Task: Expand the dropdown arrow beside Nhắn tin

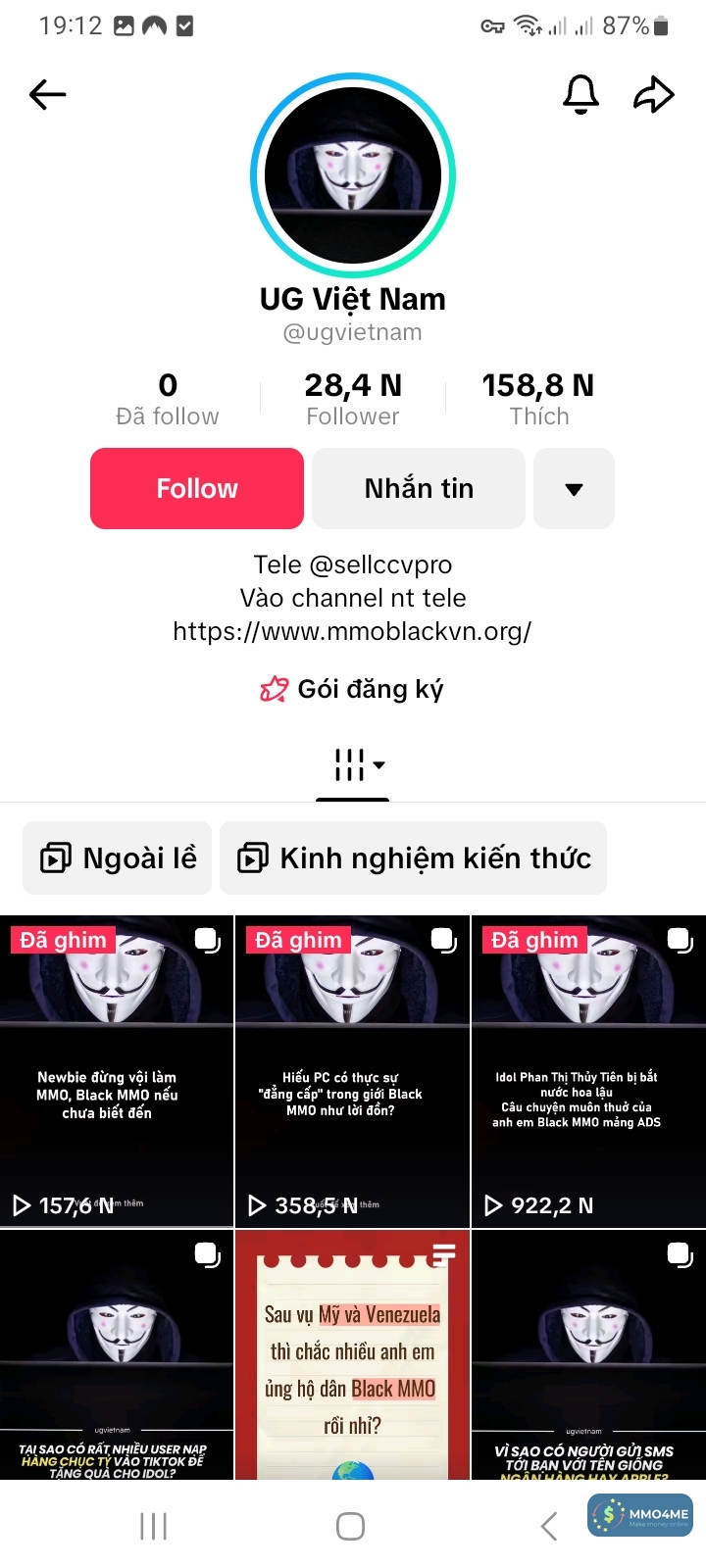Action: [574, 488]
